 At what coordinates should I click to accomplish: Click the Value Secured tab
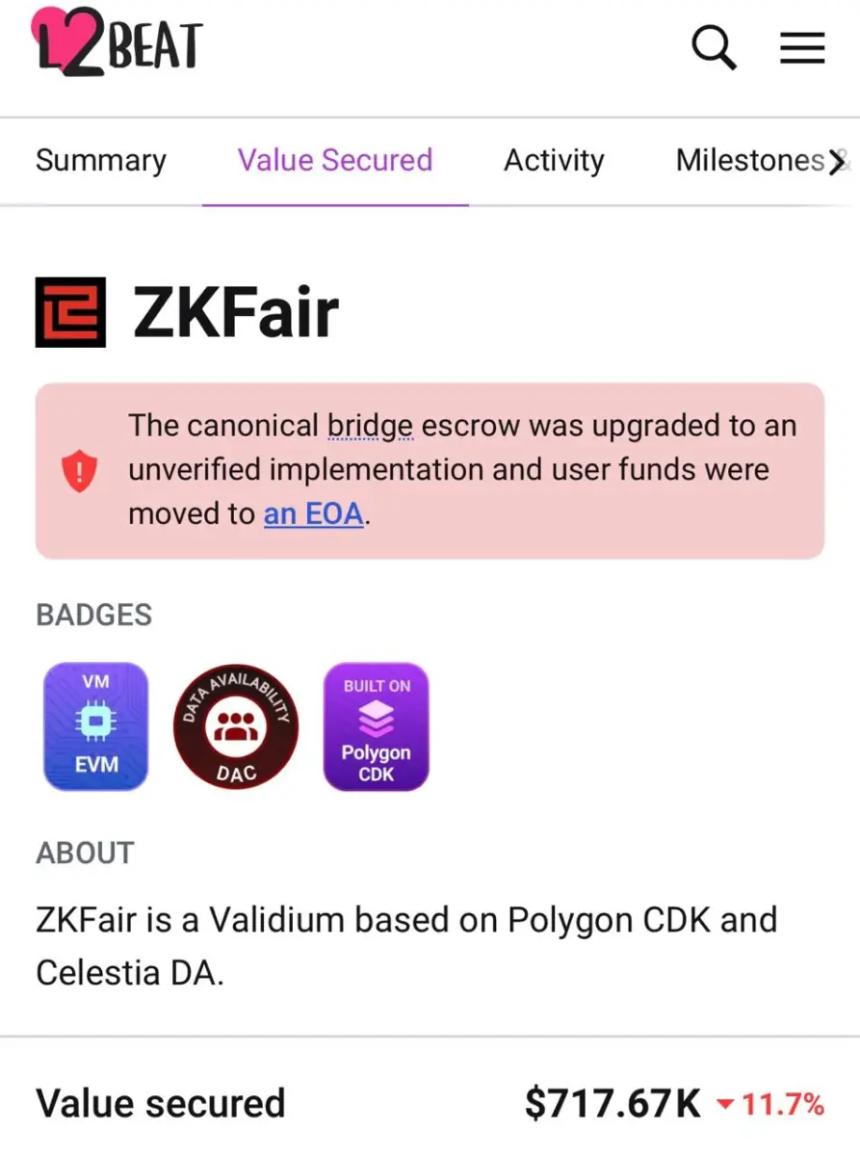tap(334, 160)
